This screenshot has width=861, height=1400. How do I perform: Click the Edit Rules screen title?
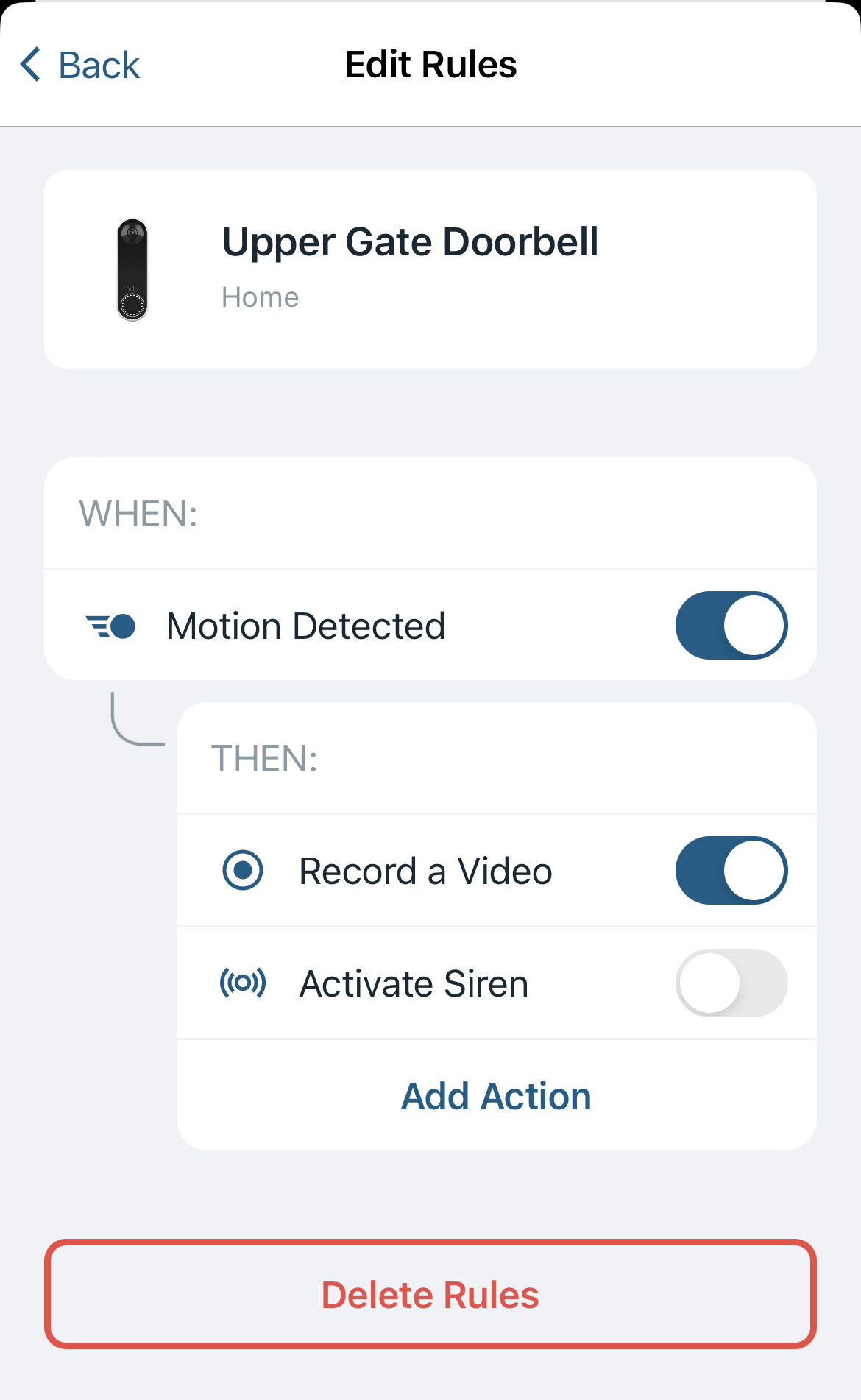431,65
